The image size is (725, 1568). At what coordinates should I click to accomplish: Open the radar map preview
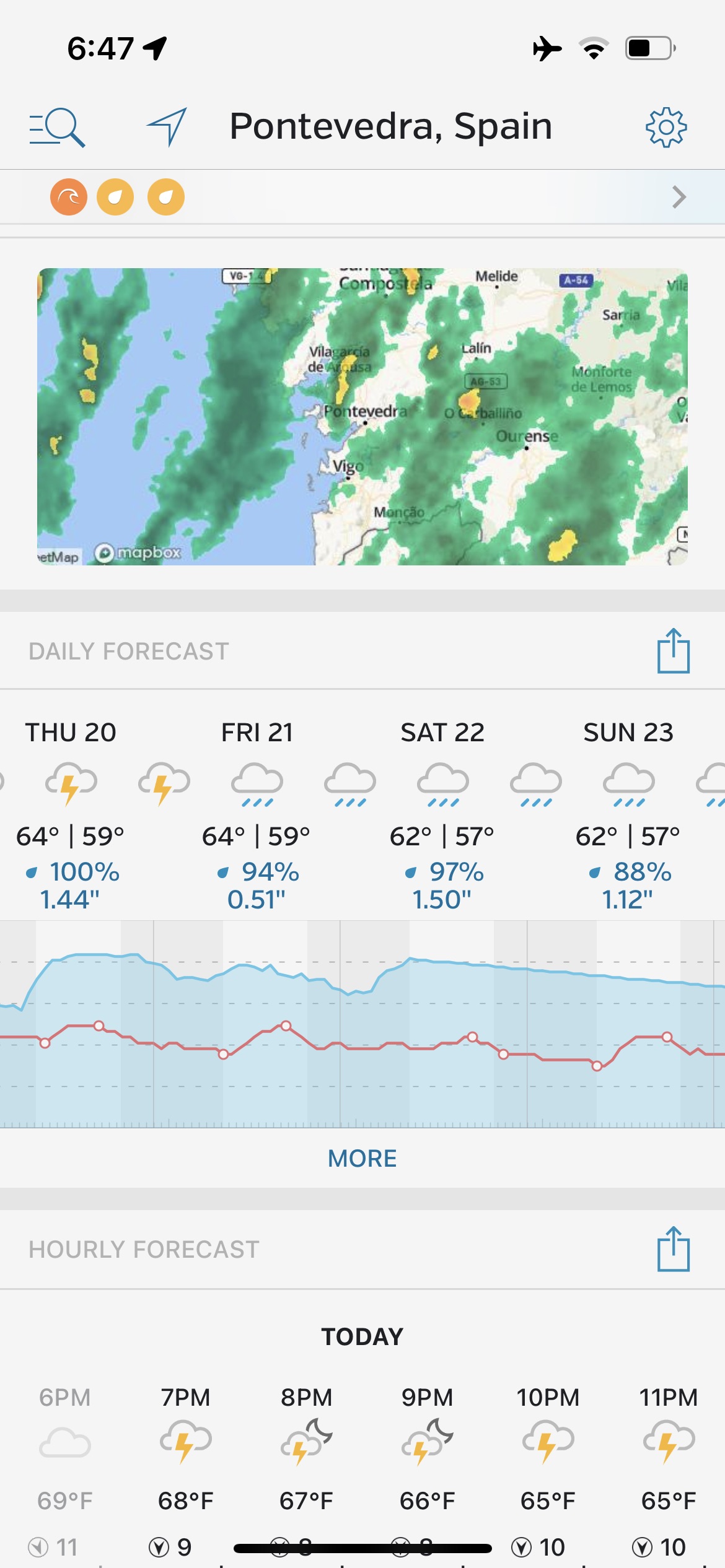tap(362, 416)
